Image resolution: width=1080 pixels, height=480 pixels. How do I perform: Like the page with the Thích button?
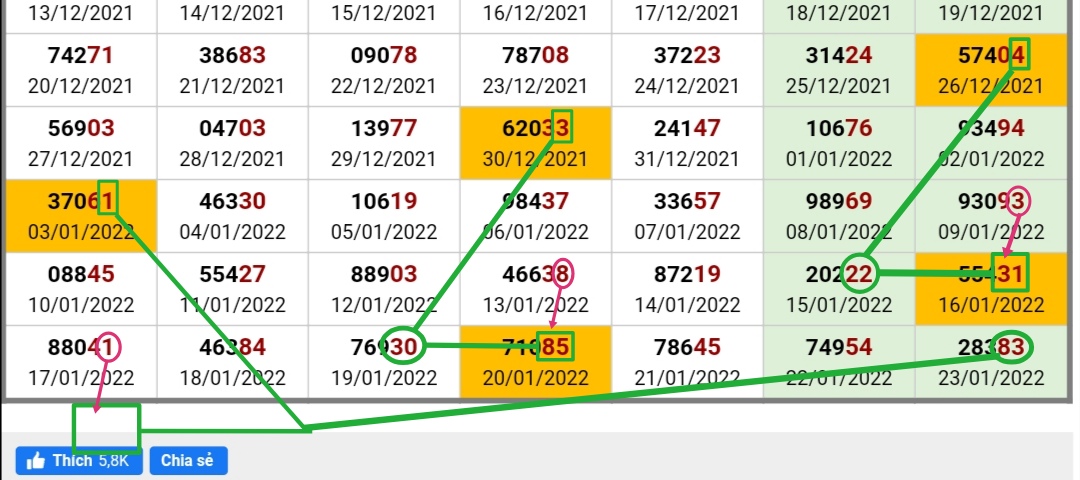coord(78,461)
